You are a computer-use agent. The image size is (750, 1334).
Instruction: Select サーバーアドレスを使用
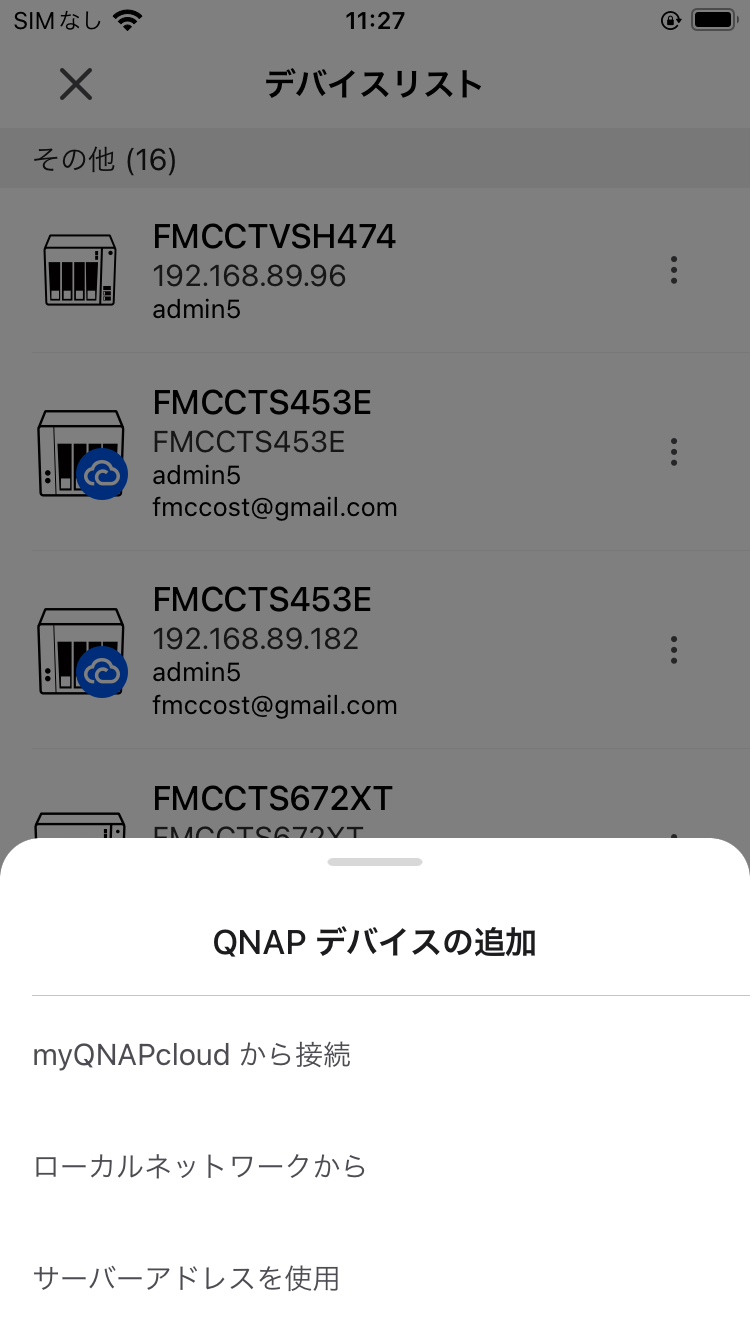(x=187, y=1277)
